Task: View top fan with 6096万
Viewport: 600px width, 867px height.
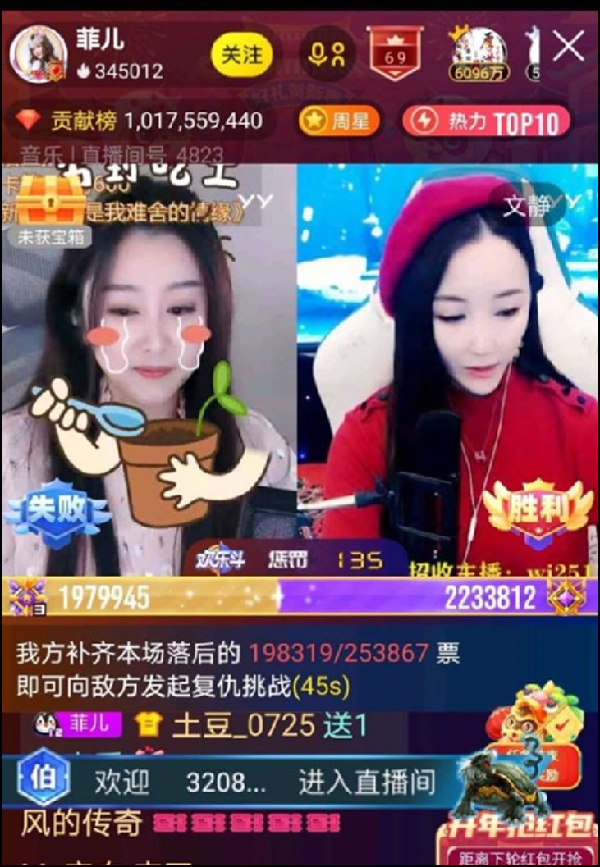Action: (477, 55)
